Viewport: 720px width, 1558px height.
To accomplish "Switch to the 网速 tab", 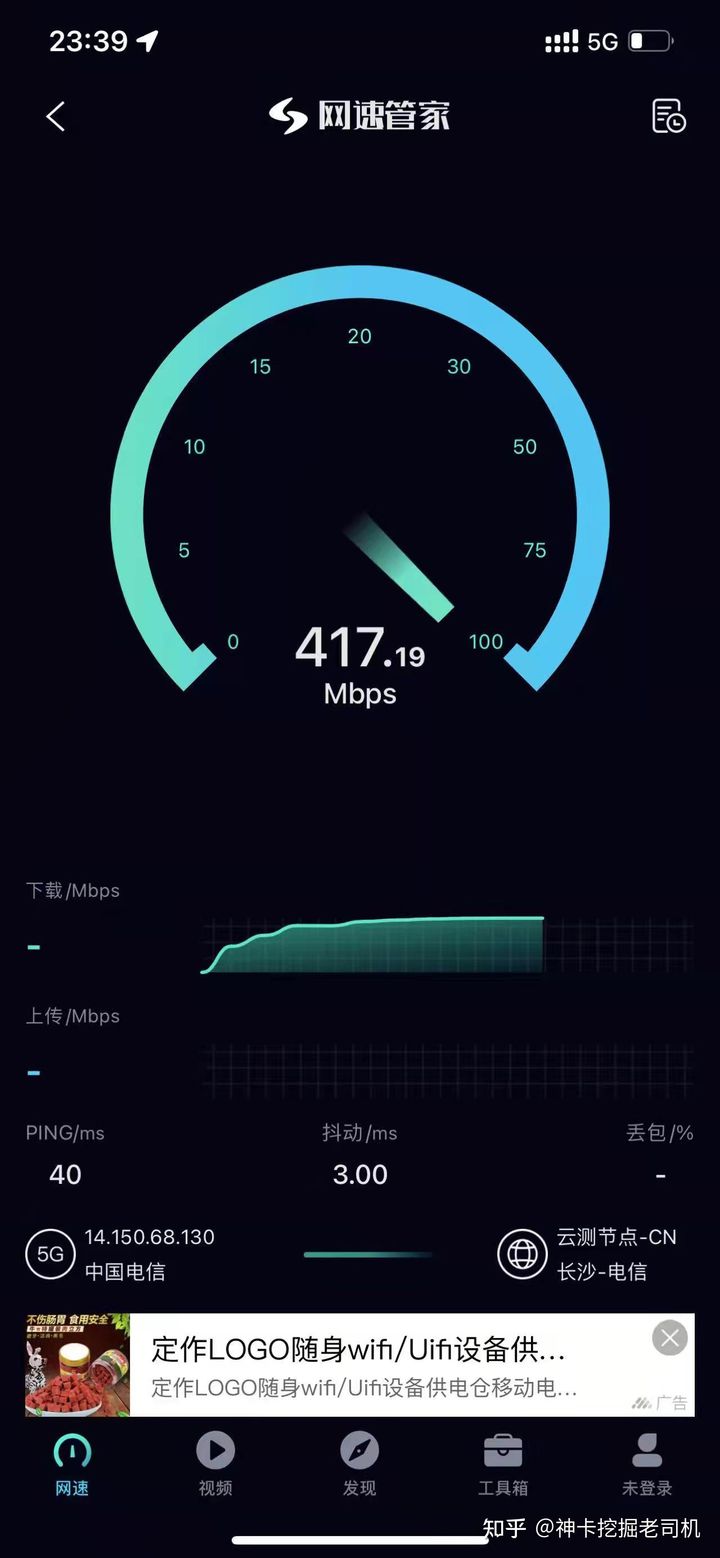I will point(72,1465).
